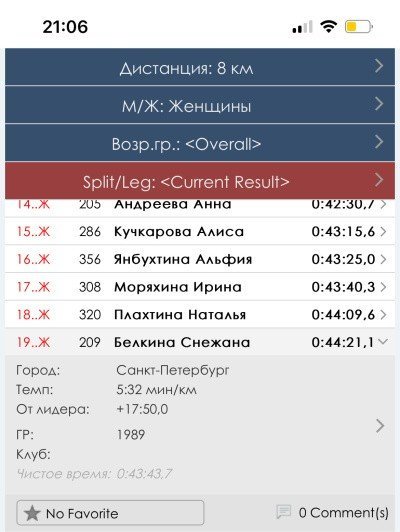Open the Возр.гр. Overall filter
Viewport: 400px width, 532px height.
tap(200, 143)
